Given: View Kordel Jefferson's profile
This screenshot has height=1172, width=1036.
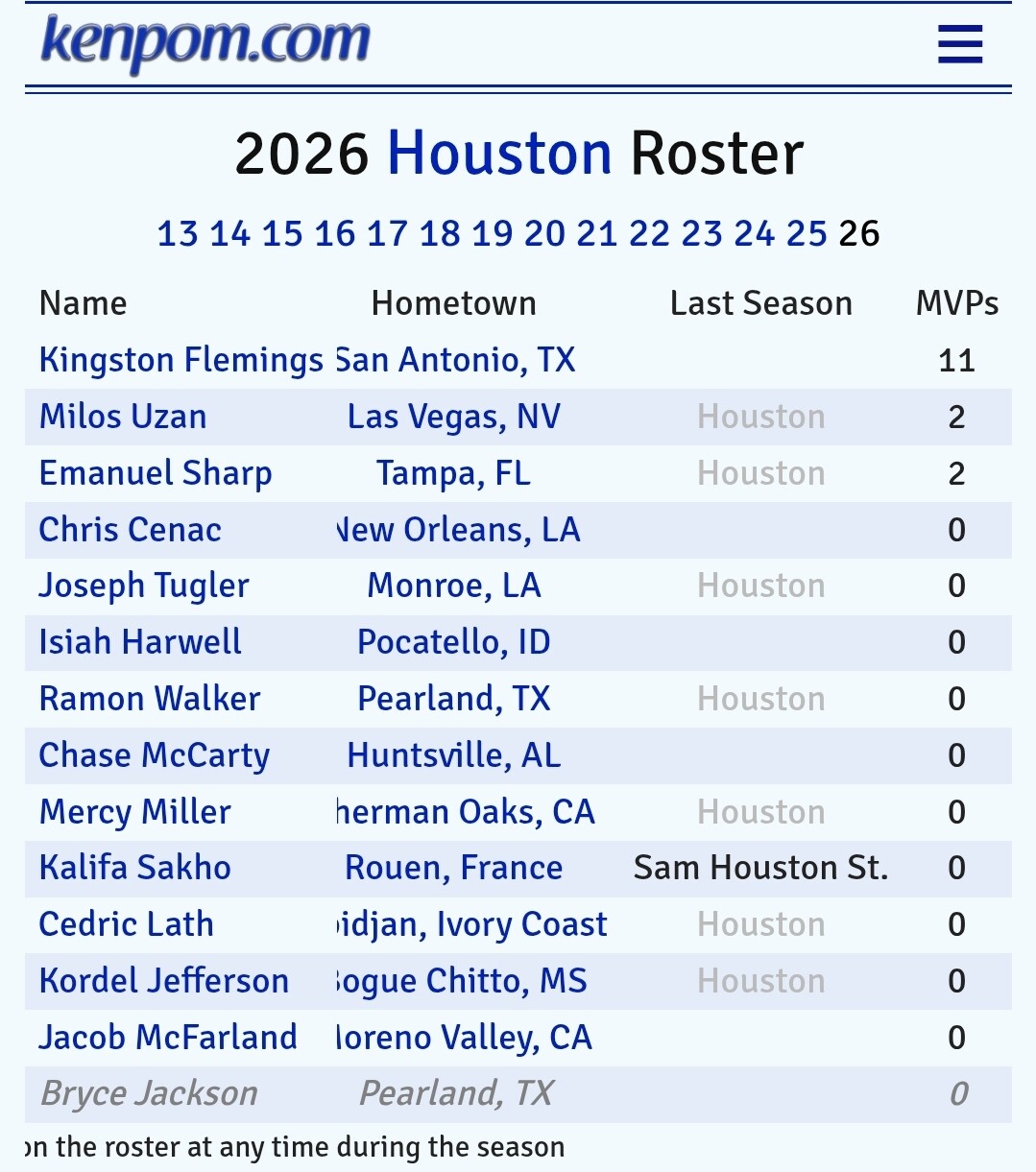Looking at the screenshot, I should point(163,981).
